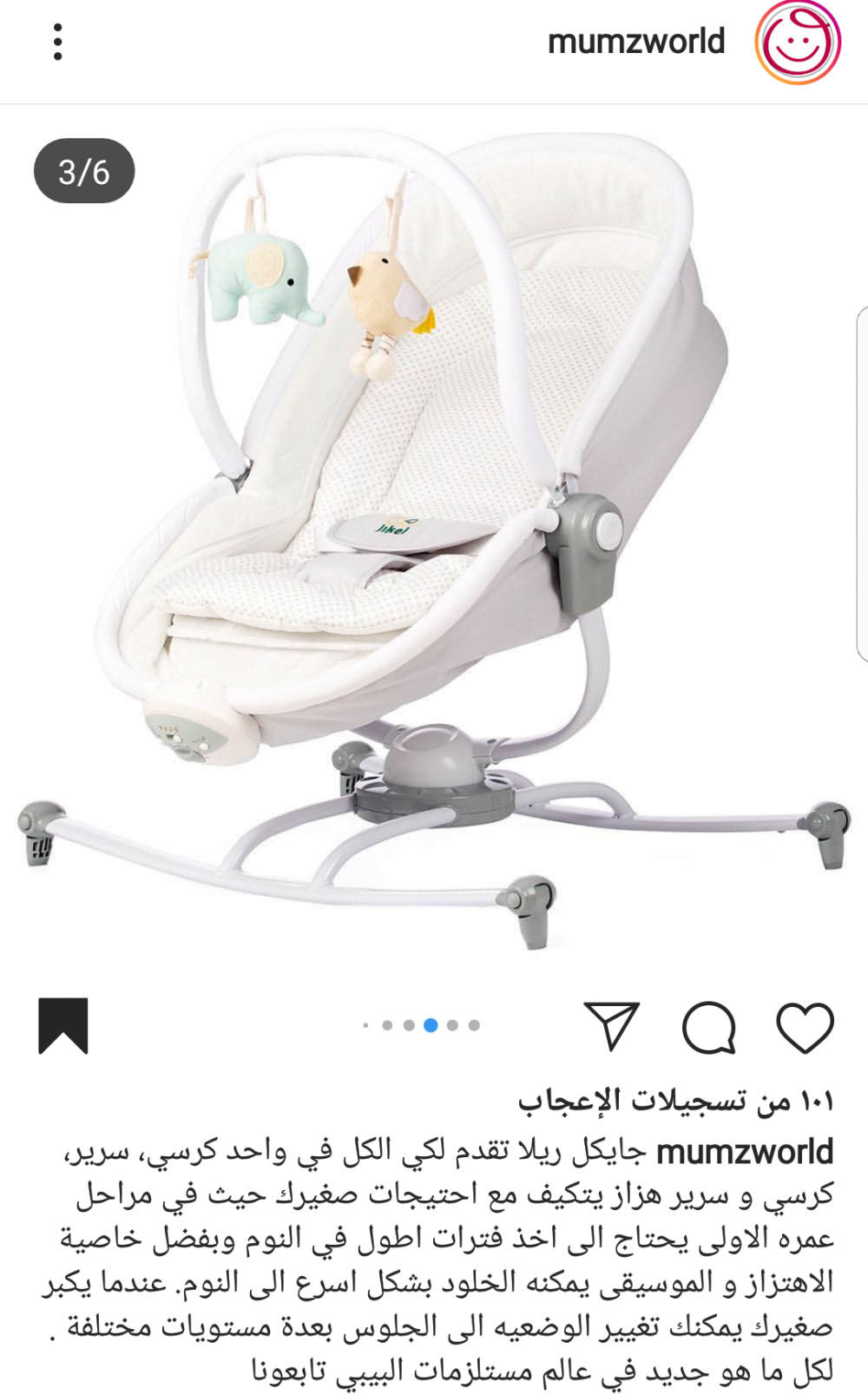Open the post's three-dot options menu
This screenshot has width=868, height=1395.
(x=57, y=42)
